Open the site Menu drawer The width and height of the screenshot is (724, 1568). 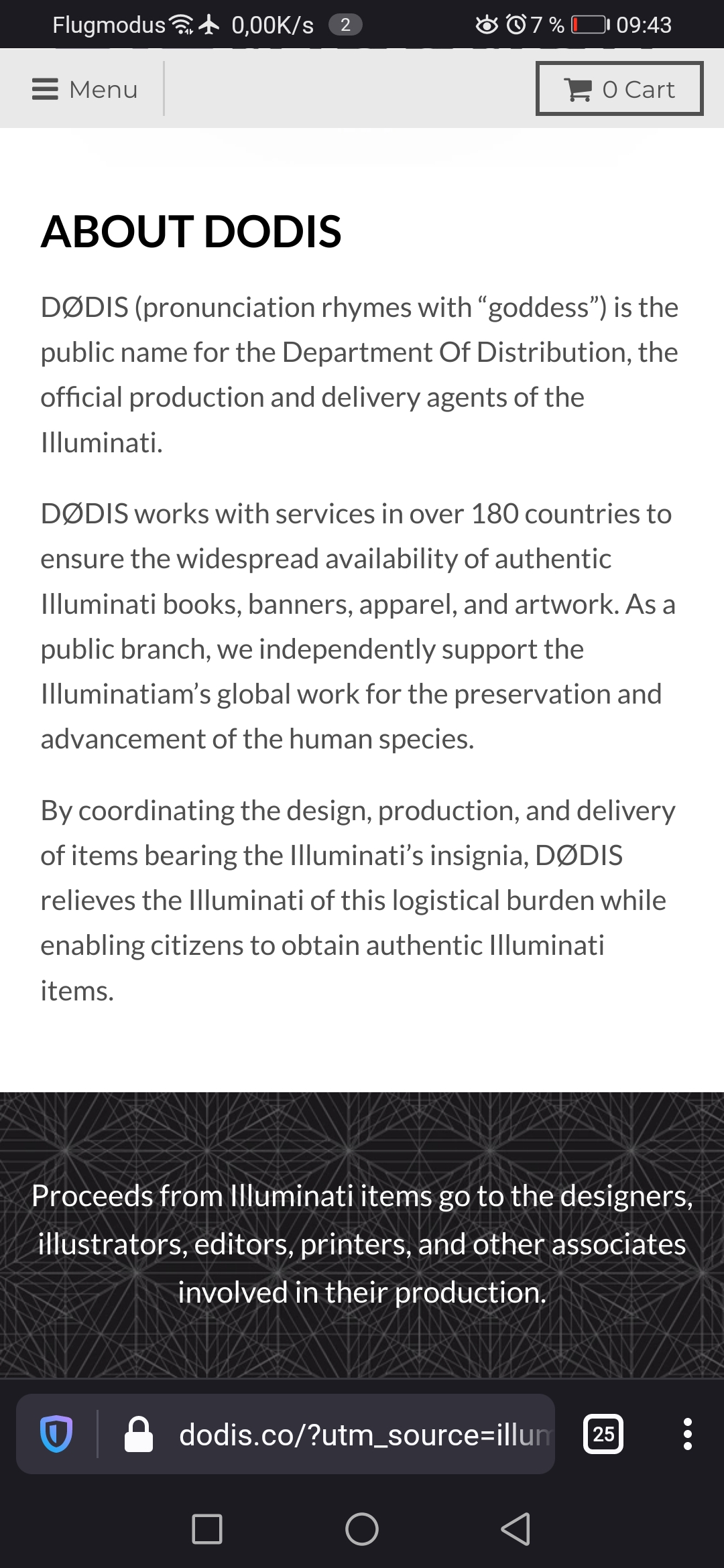point(84,89)
